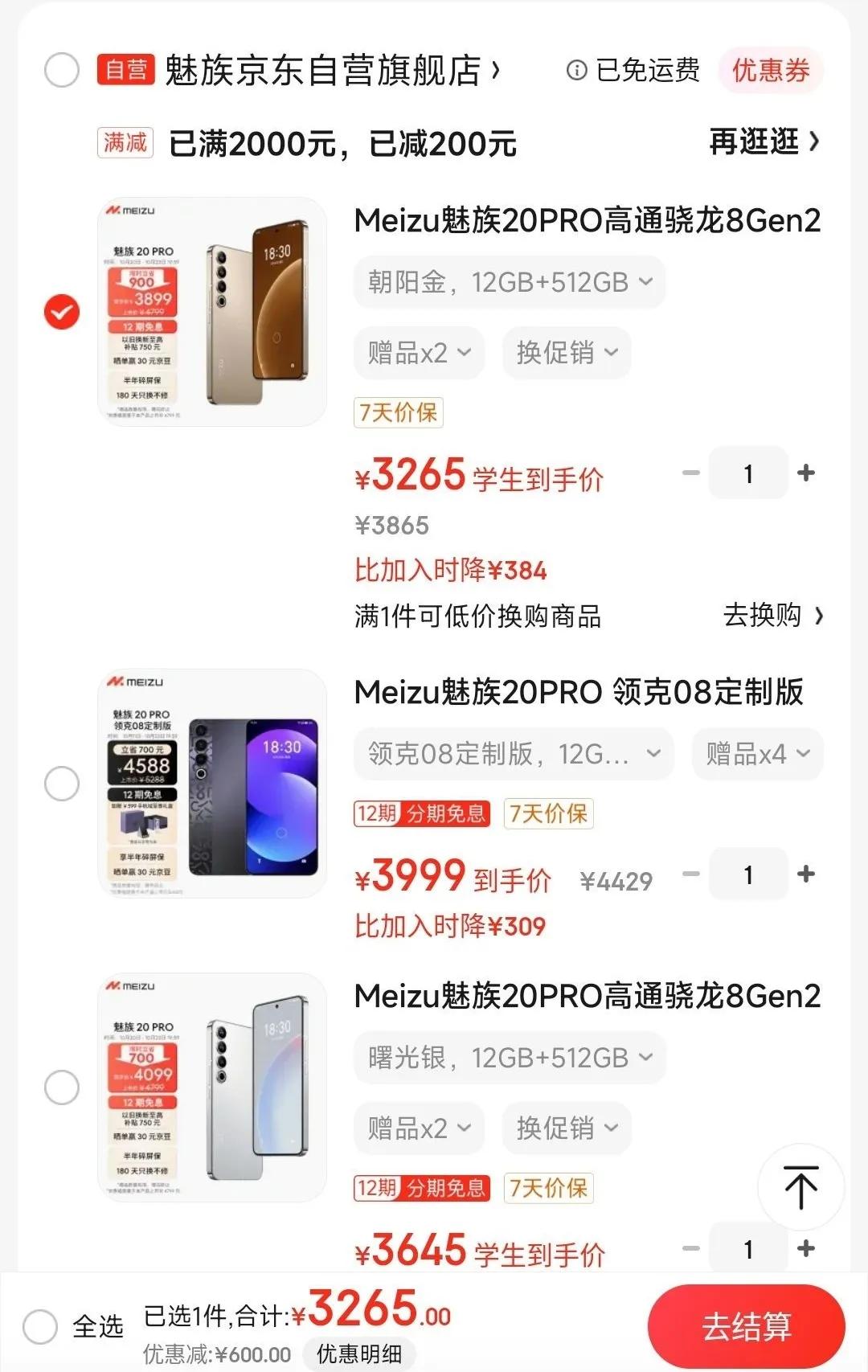Click the 7天价保 price protection badge
This screenshot has width=868, height=1372.
point(398,413)
